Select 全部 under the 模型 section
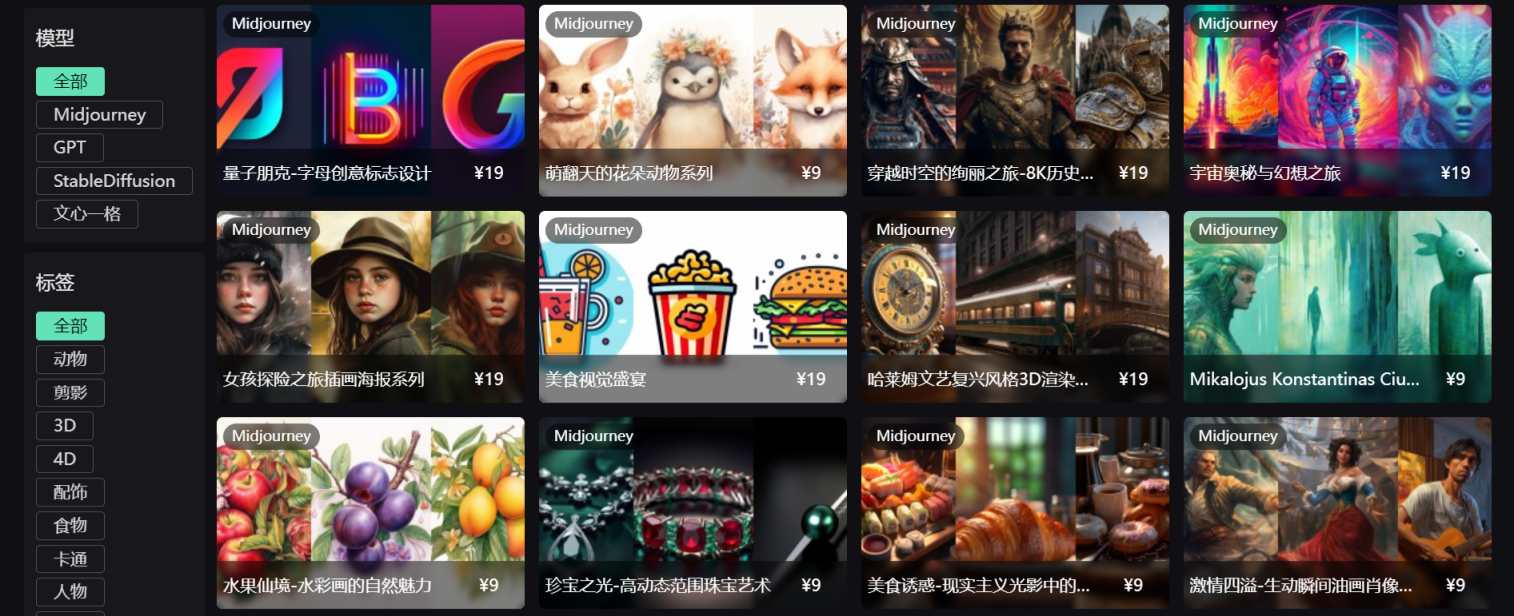This screenshot has height=616, width=1514. (x=70, y=82)
